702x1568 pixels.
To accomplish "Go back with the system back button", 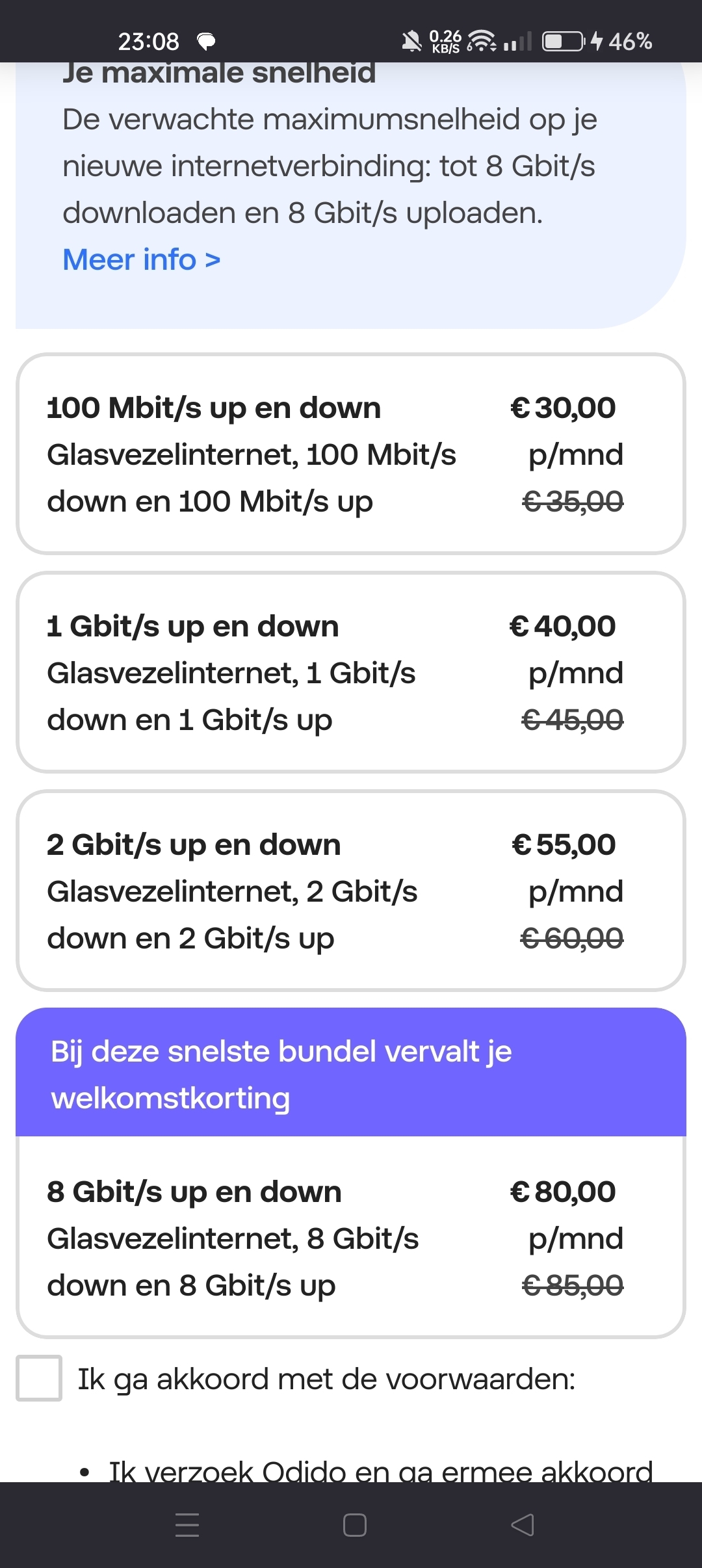I will tap(523, 1524).
